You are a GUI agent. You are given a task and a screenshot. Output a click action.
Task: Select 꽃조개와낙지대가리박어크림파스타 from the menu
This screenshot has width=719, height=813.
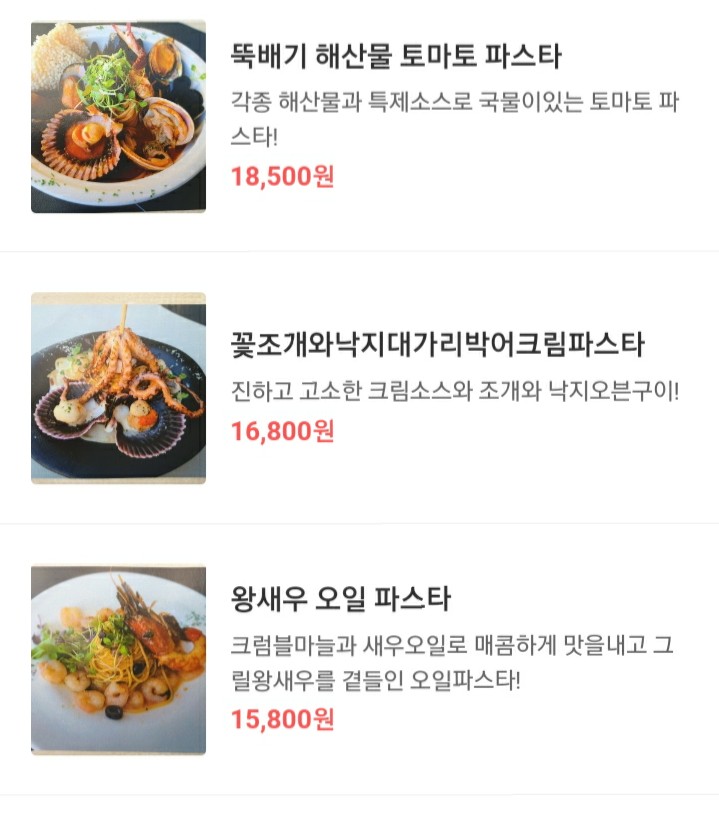(x=438, y=346)
